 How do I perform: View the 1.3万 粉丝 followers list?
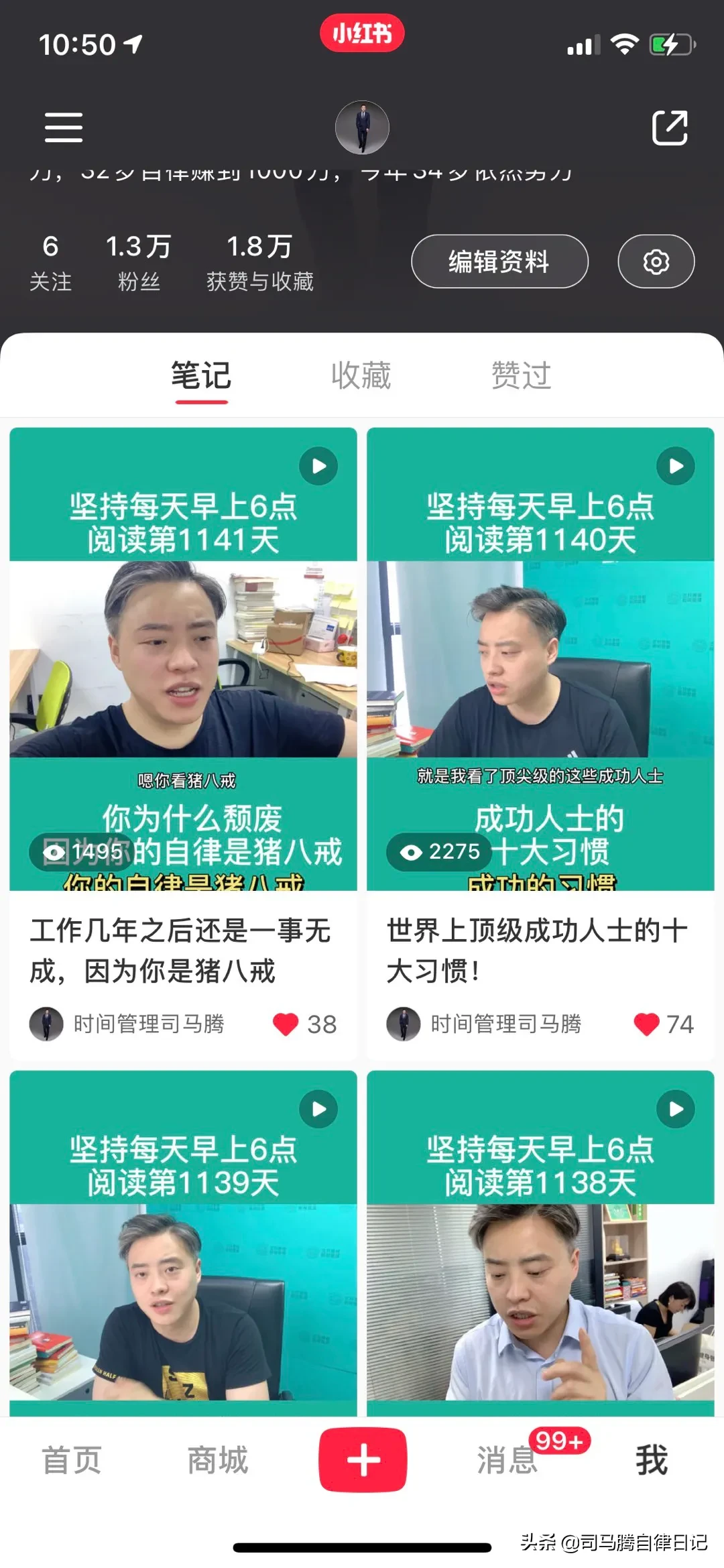139,262
